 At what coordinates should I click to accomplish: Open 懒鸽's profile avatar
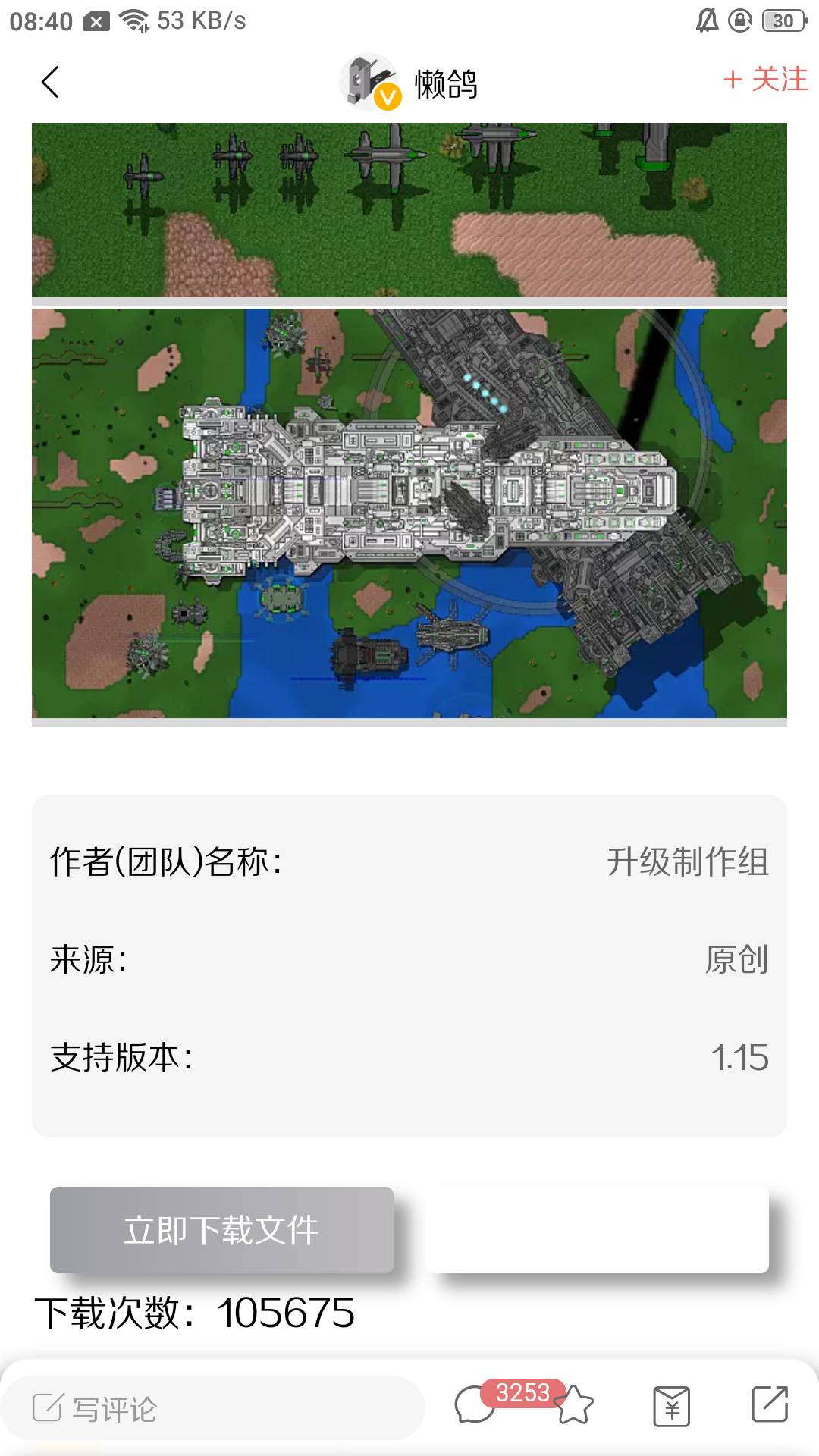[370, 82]
